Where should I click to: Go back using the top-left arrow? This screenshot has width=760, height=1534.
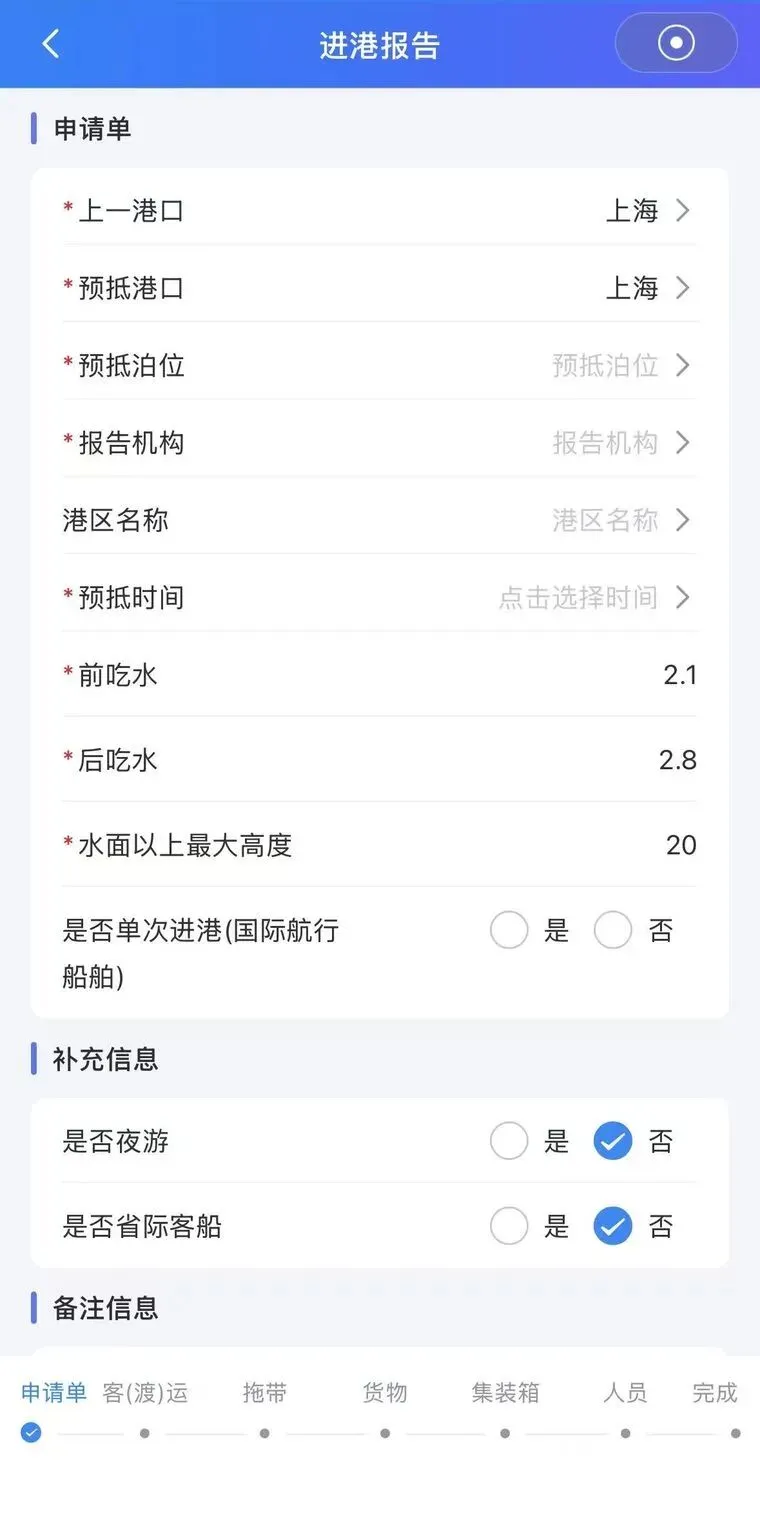coord(51,44)
